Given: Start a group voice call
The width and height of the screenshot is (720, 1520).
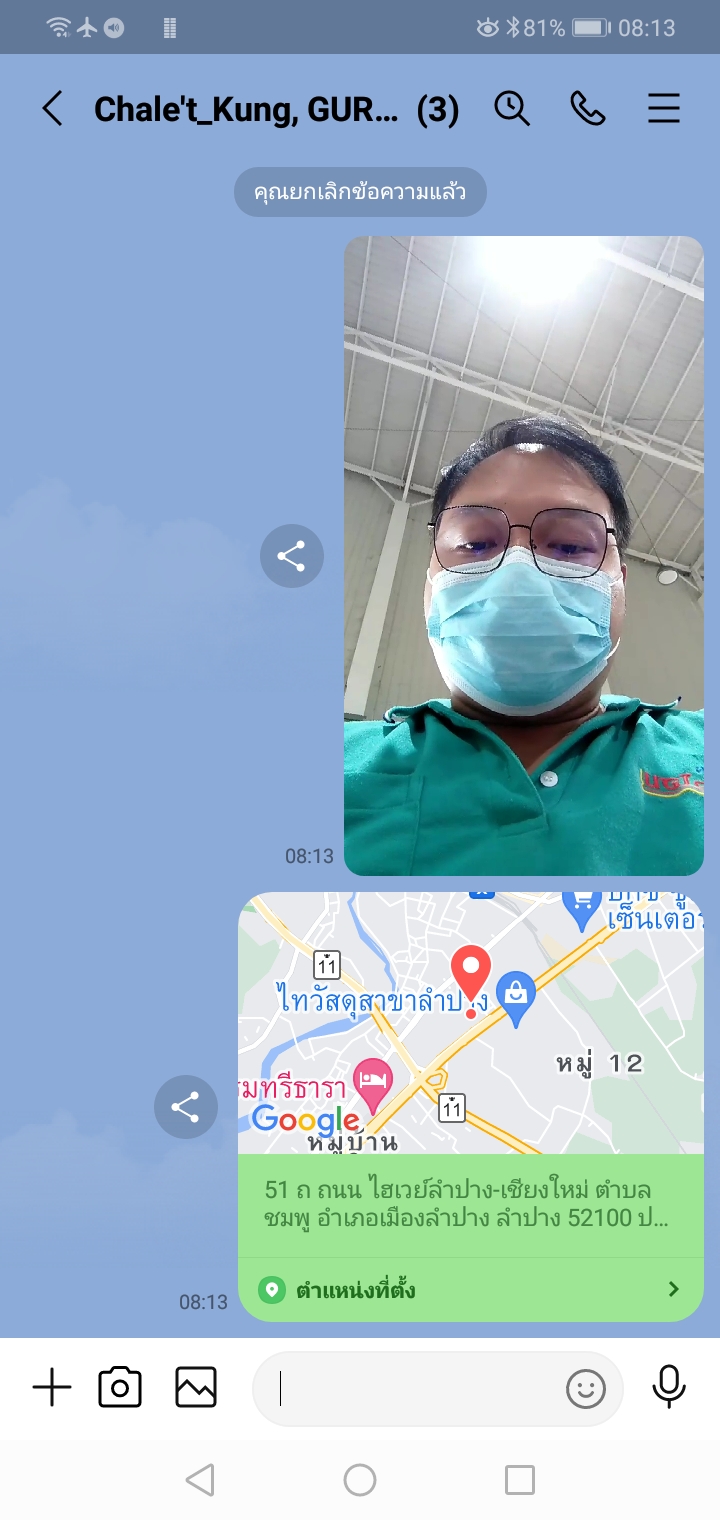Looking at the screenshot, I should [x=588, y=108].
